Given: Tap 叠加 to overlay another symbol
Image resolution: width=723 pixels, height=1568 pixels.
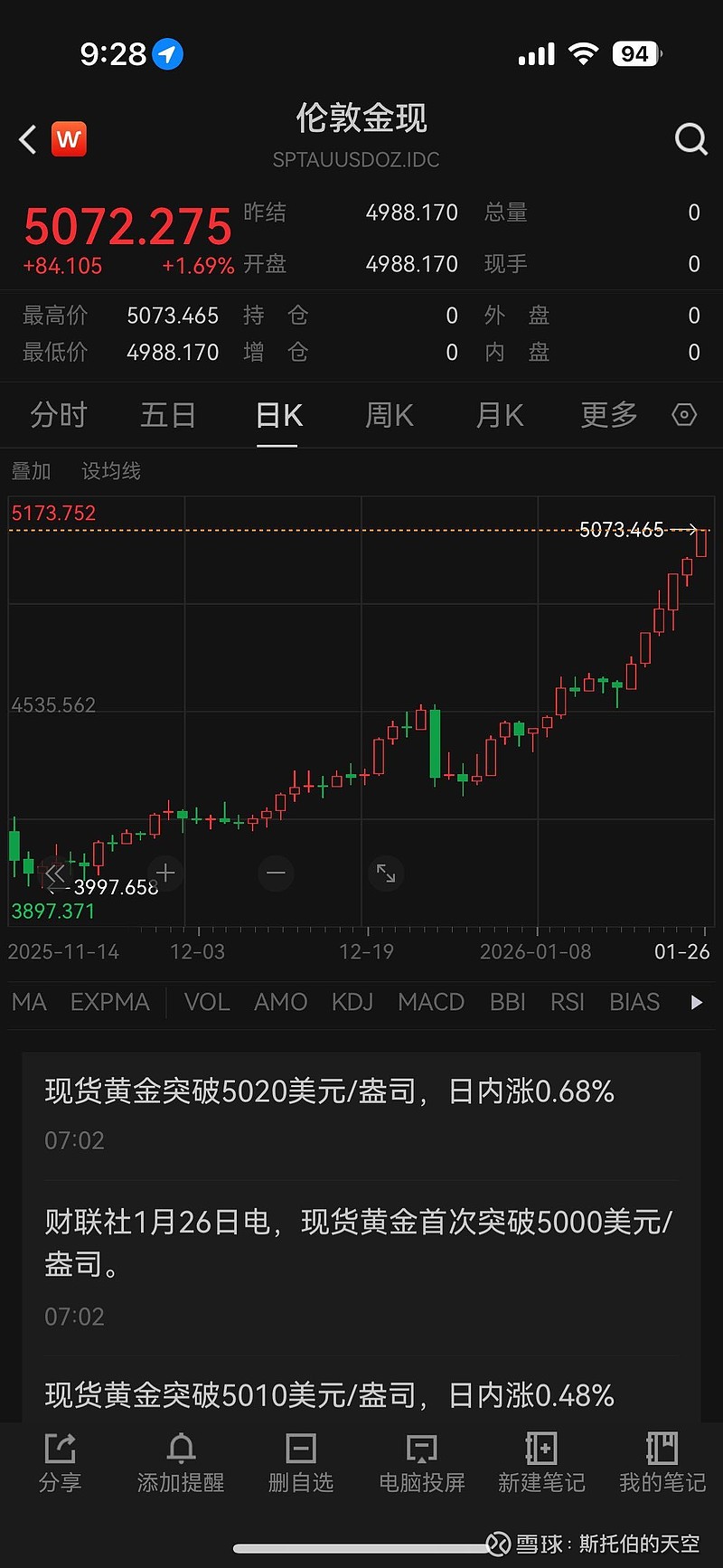Looking at the screenshot, I should click(31, 471).
